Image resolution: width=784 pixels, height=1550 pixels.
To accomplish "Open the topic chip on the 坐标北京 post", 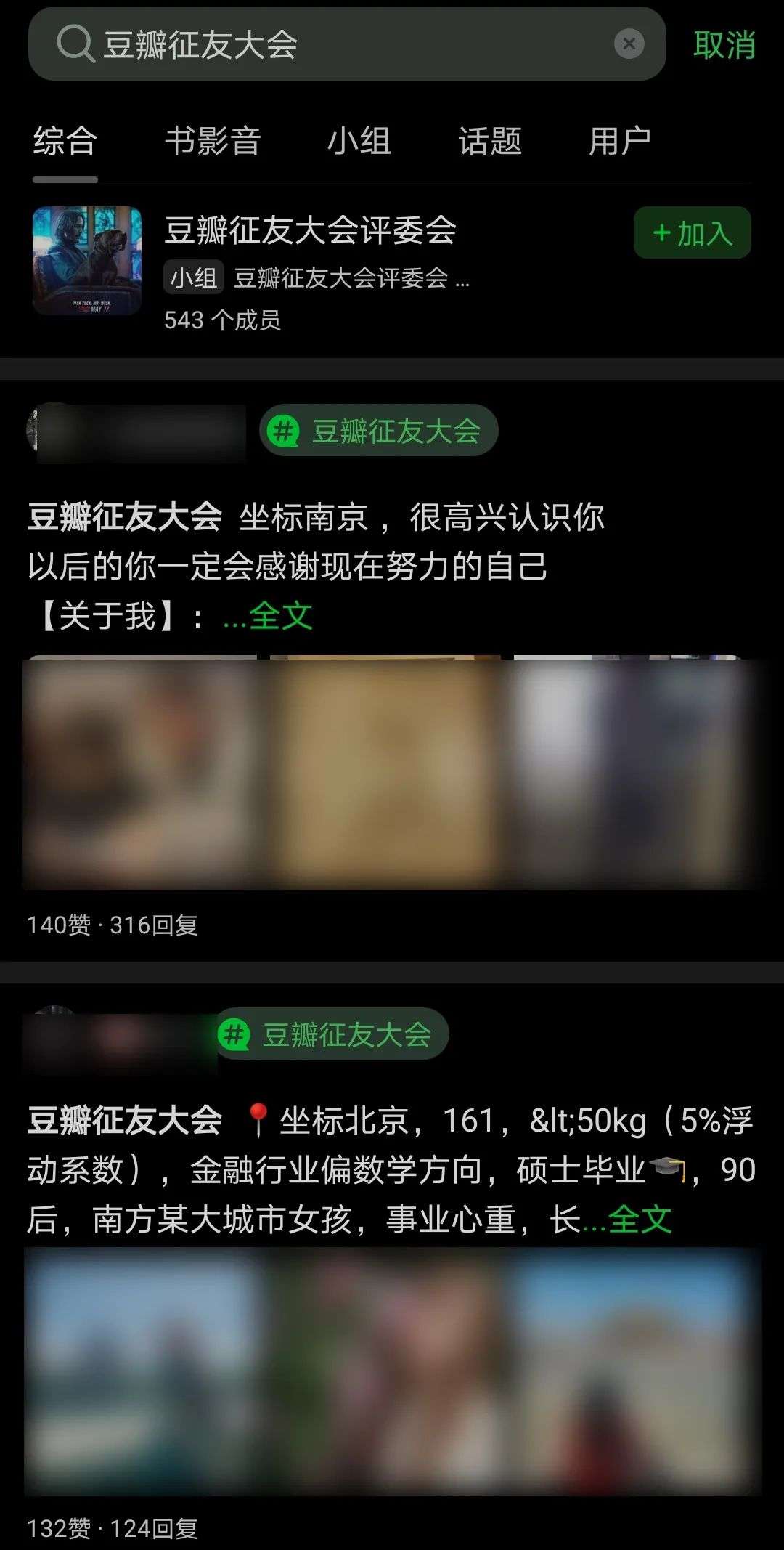I will [331, 1034].
